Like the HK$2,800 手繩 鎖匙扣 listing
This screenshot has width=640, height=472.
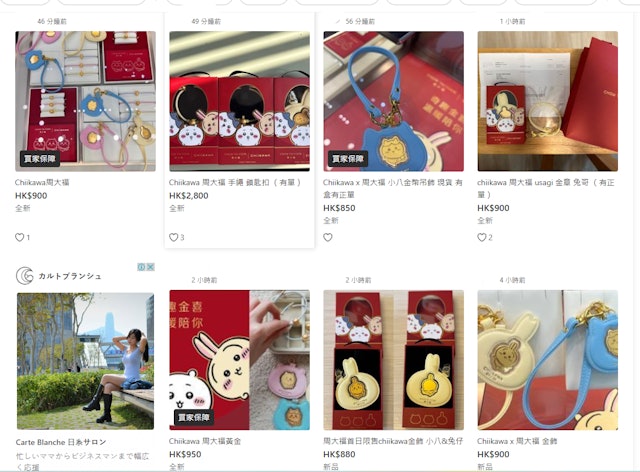174,237
